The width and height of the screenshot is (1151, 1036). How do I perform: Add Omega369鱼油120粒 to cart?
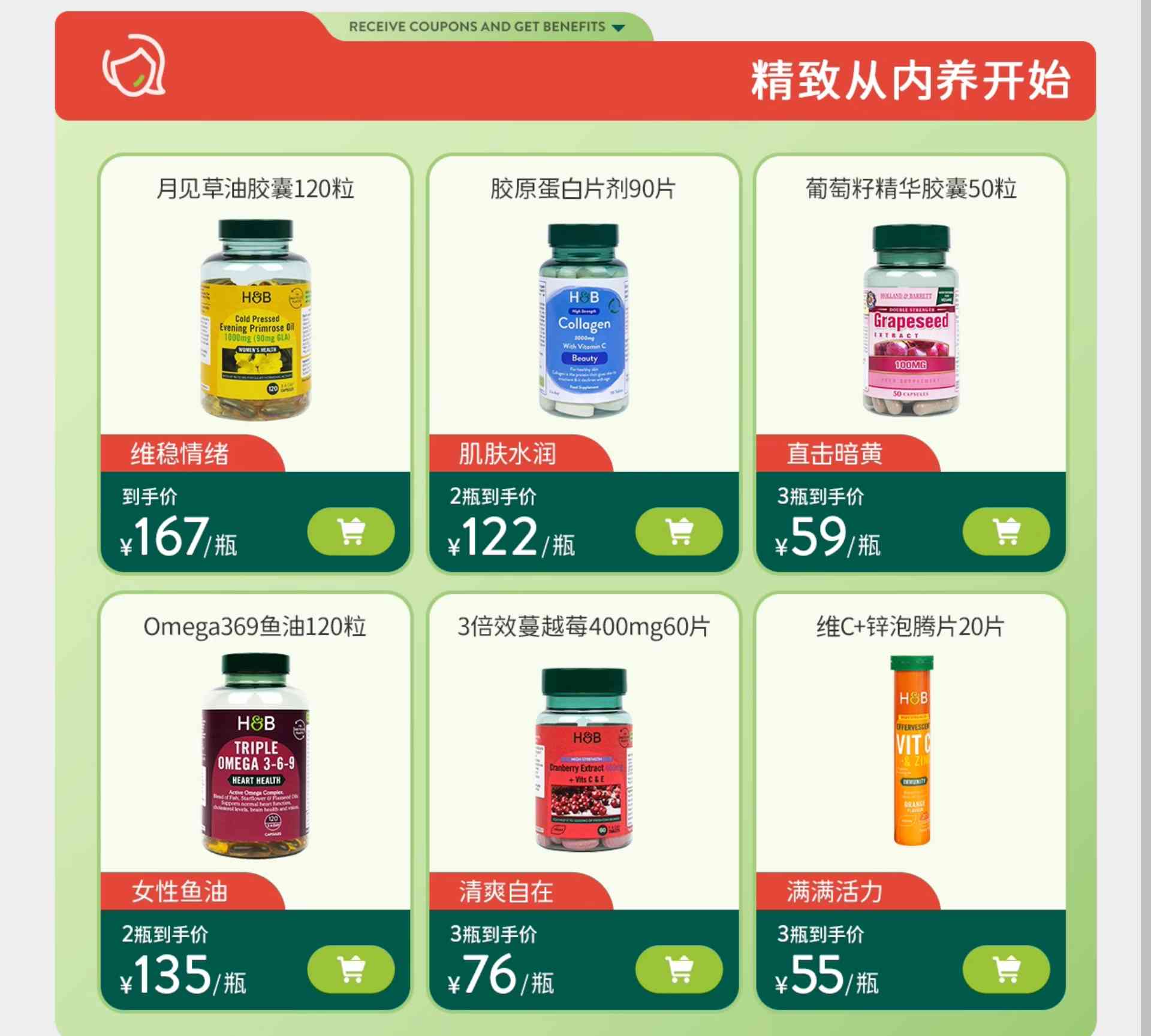click(351, 969)
